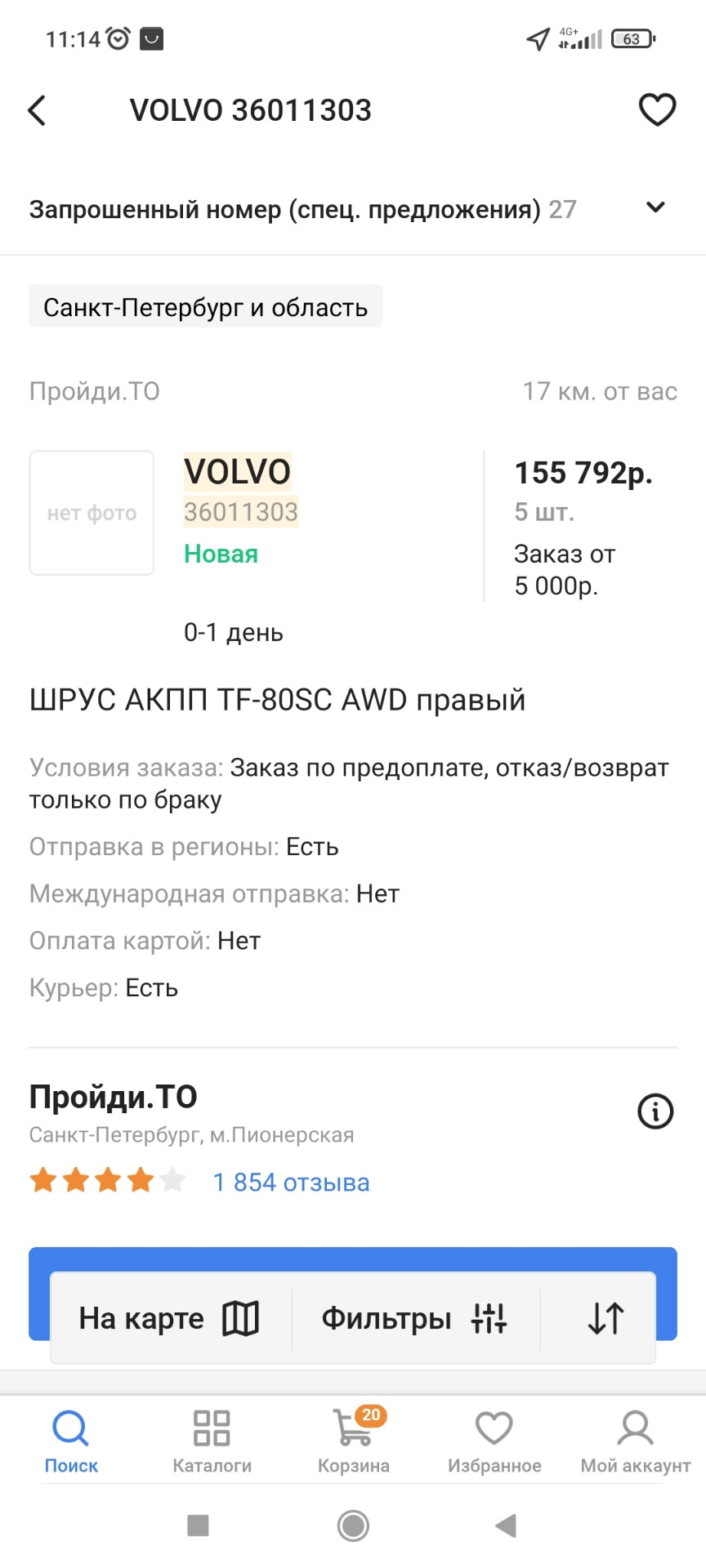Tap the sort arrows icon in bottom bar
Viewport: 706px width, 1568px height.
pos(605,1316)
